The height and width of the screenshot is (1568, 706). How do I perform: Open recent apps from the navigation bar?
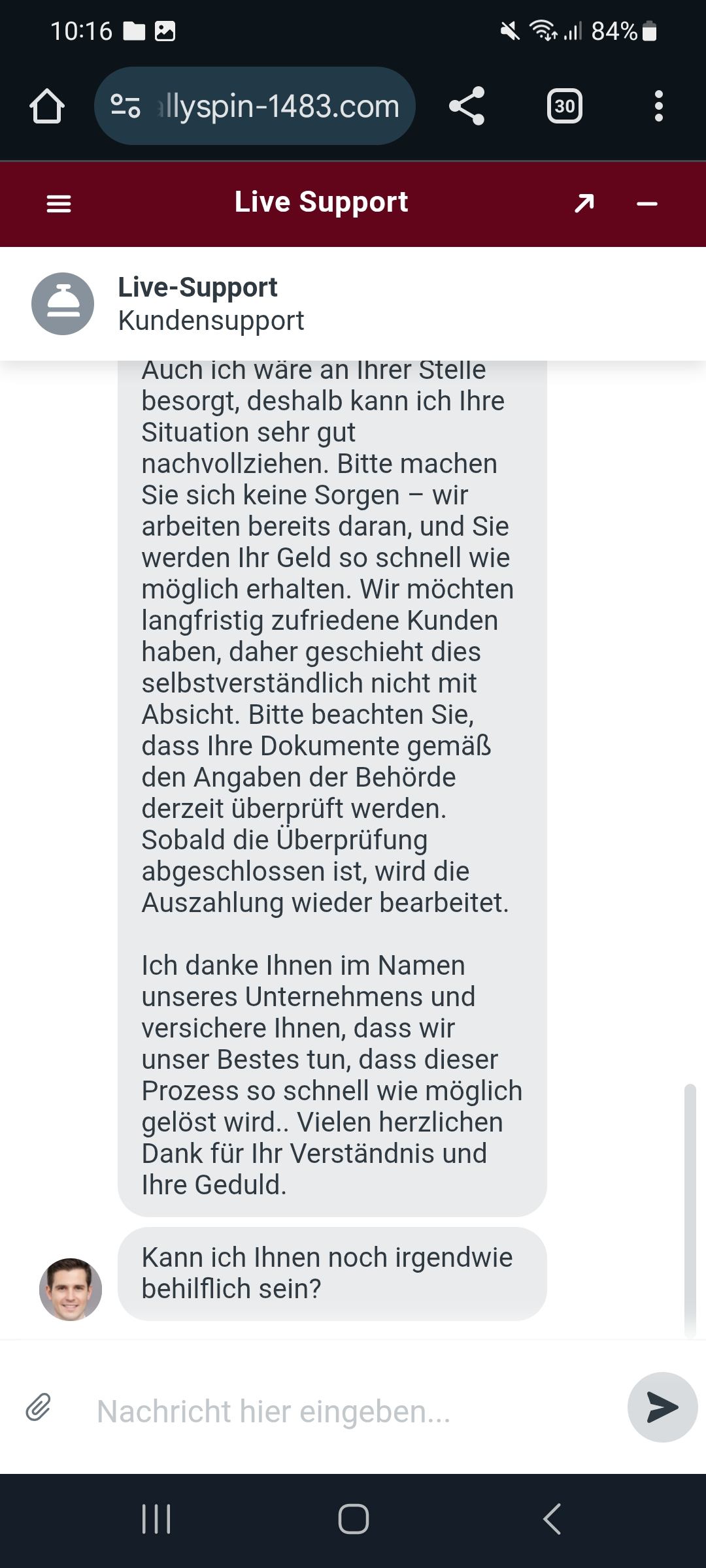[156, 1518]
